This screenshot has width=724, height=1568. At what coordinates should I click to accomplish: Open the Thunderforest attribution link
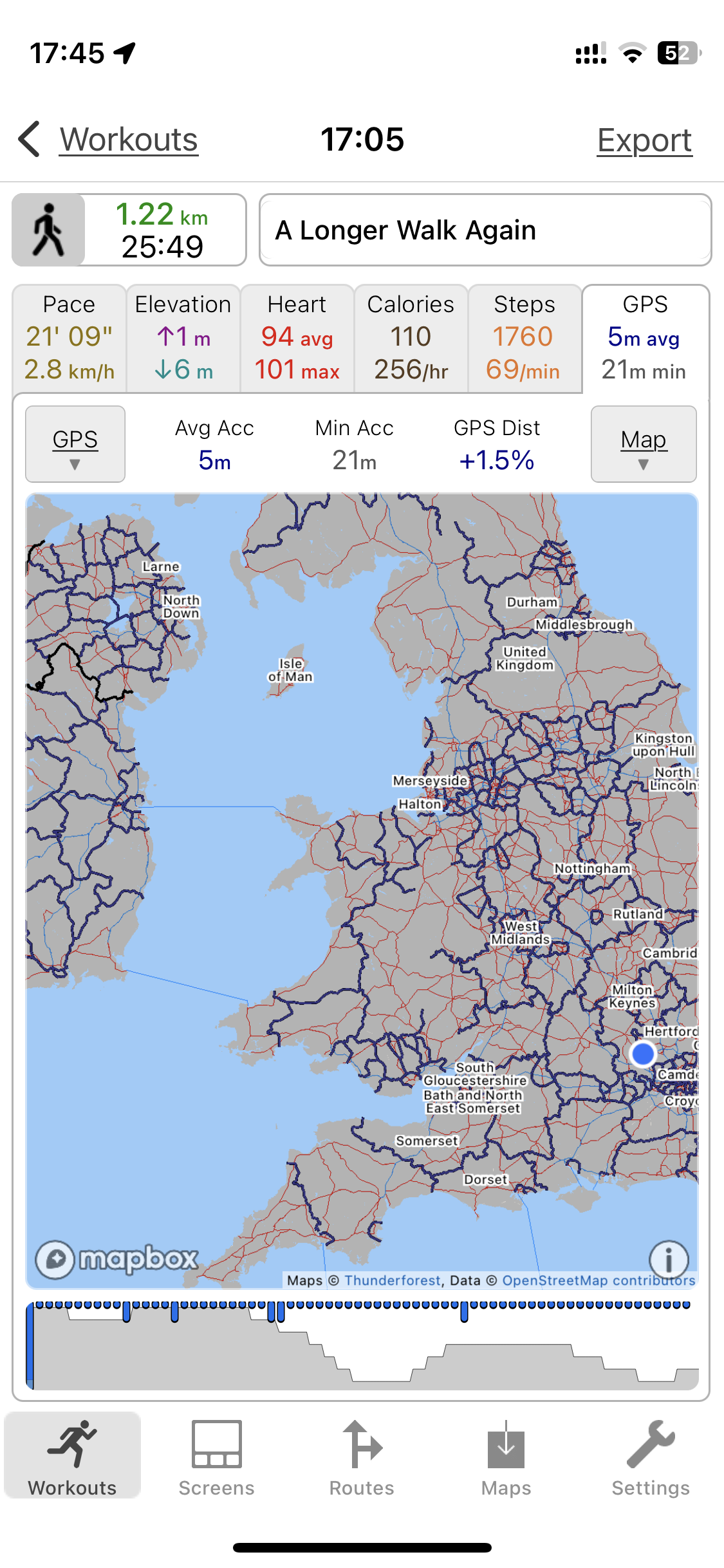pos(393,1280)
